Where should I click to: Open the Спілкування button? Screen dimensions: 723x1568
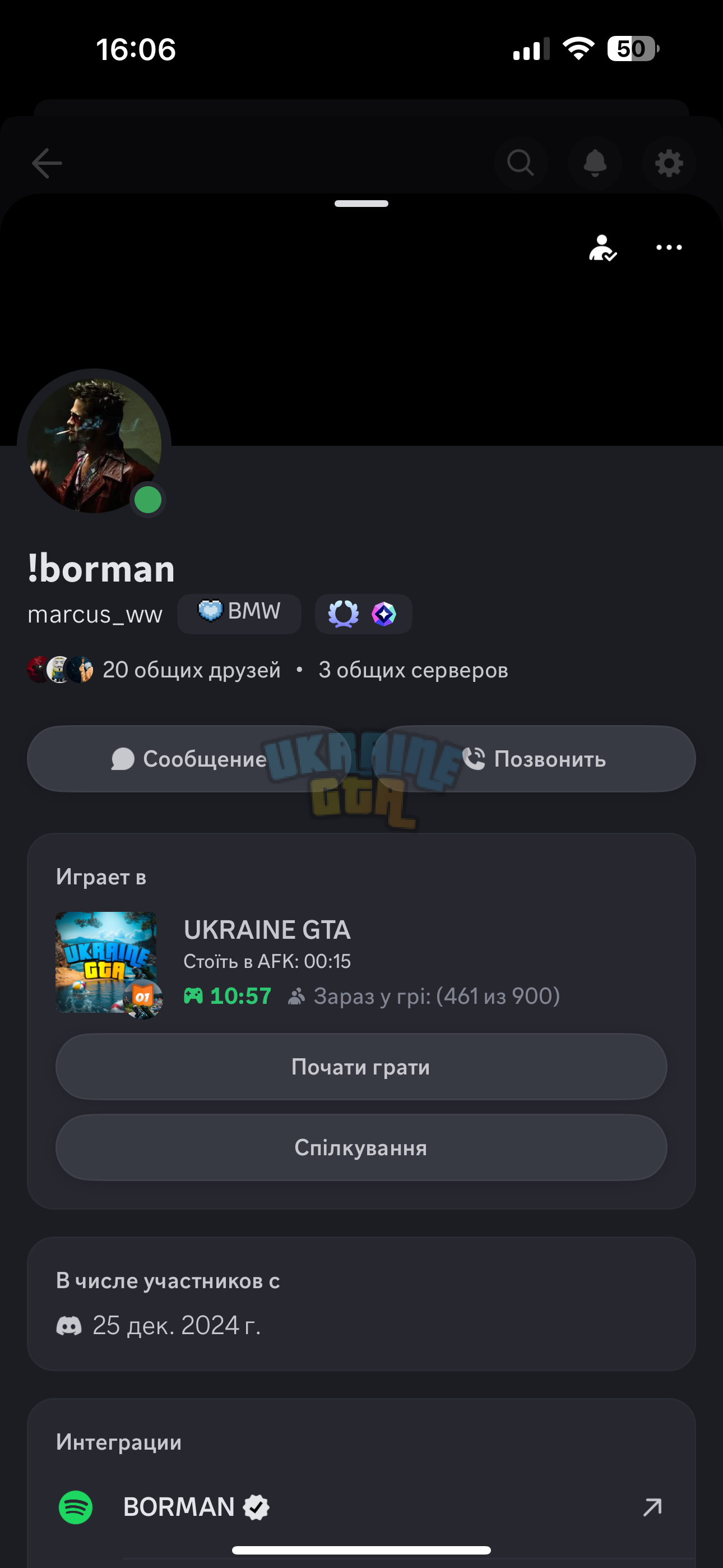tap(361, 1147)
